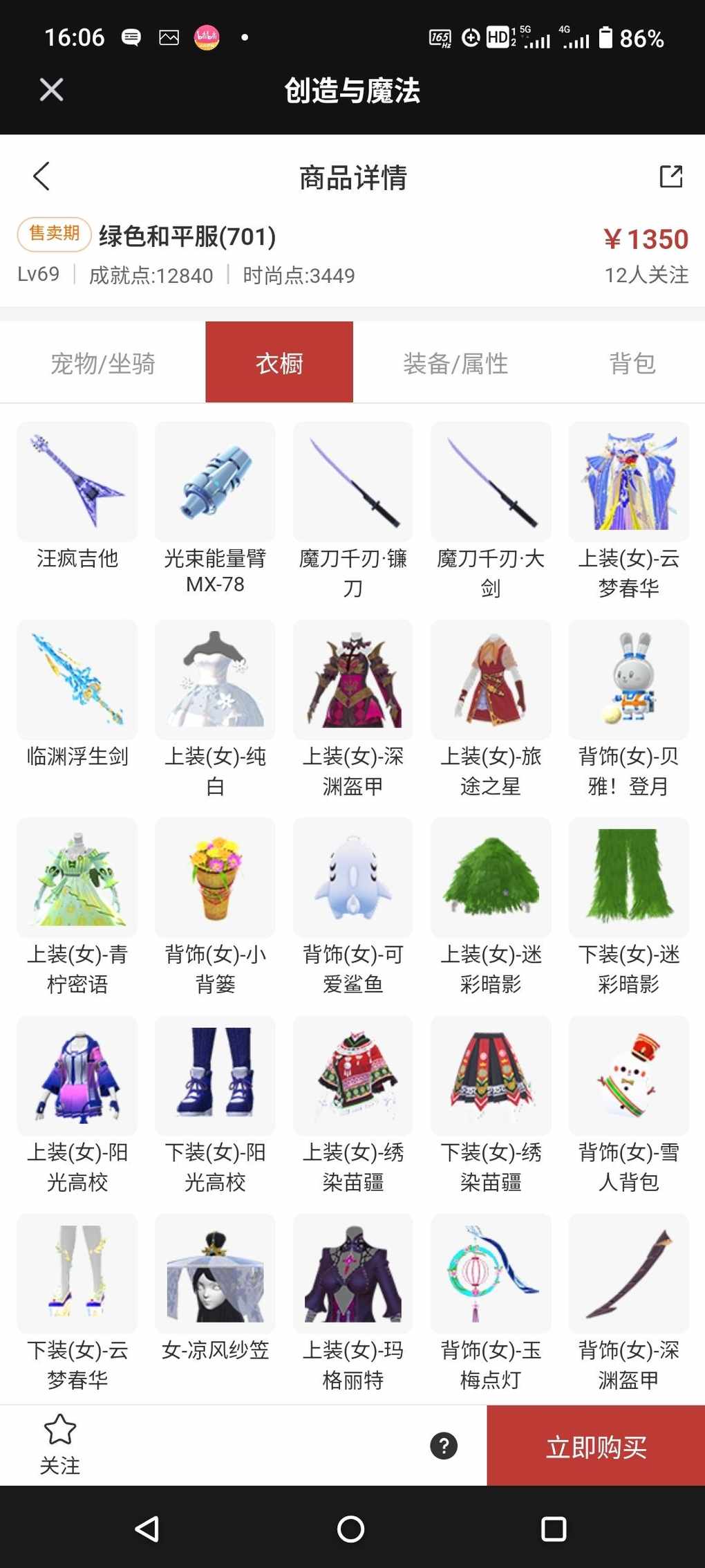Image resolution: width=705 pixels, height=1568 pixels.
Task: Switch to the 背包 tab
Action: (x=632, y=363)
